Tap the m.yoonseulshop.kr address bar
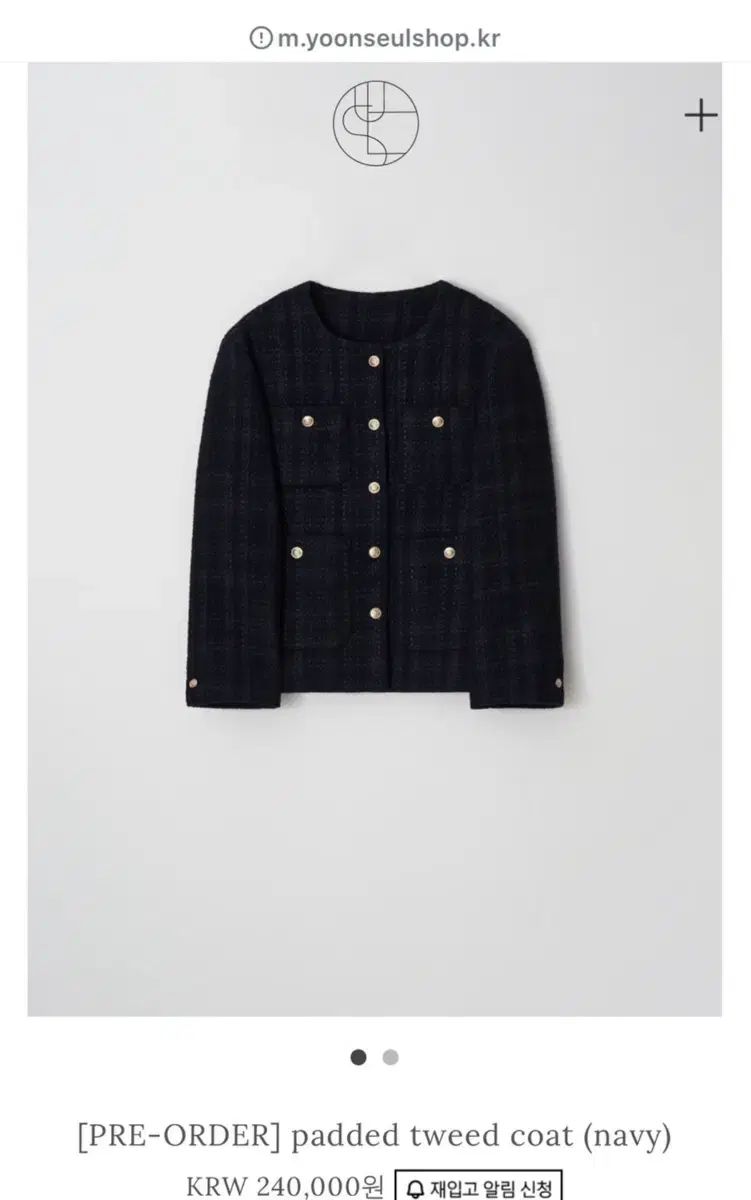The width and height of the screenshot is (751, 1200). tap(375, 38)
